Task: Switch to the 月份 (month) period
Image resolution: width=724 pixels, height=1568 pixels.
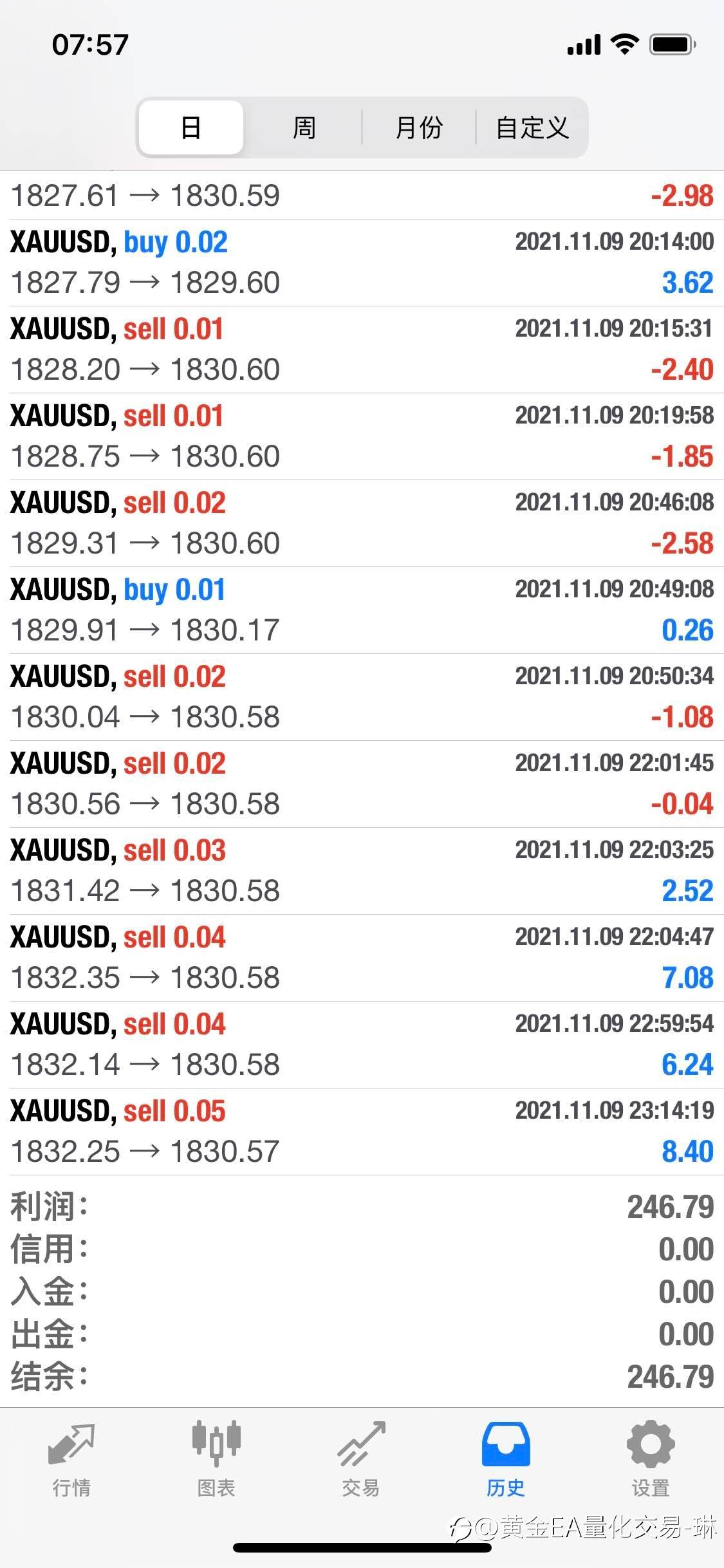Action: point(418,127)
